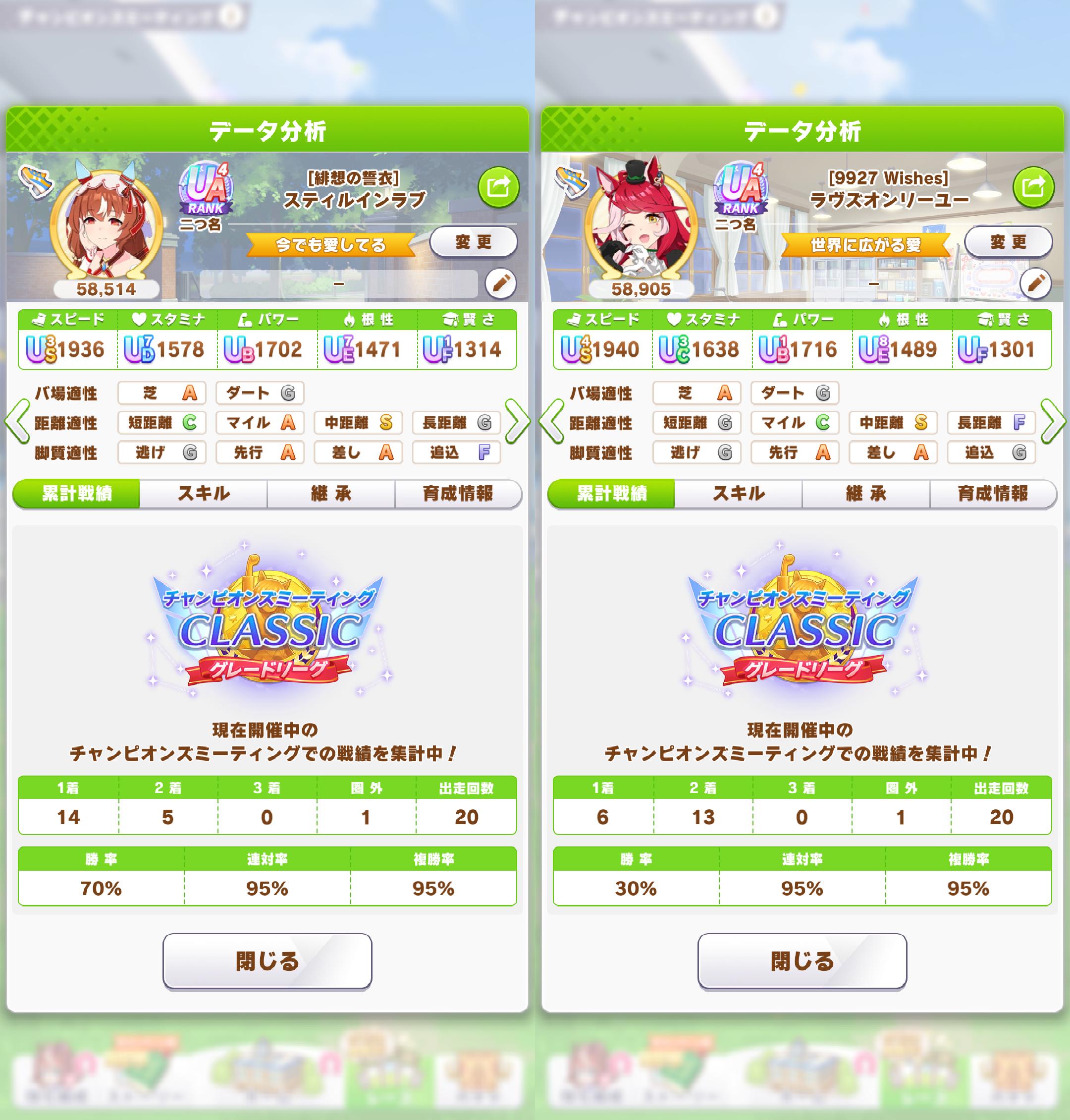Image resolution: width=1070 pixels, height=1120 pixels.
Task: Open スキル tab for スティルインラブ
Action: [204, 494]
